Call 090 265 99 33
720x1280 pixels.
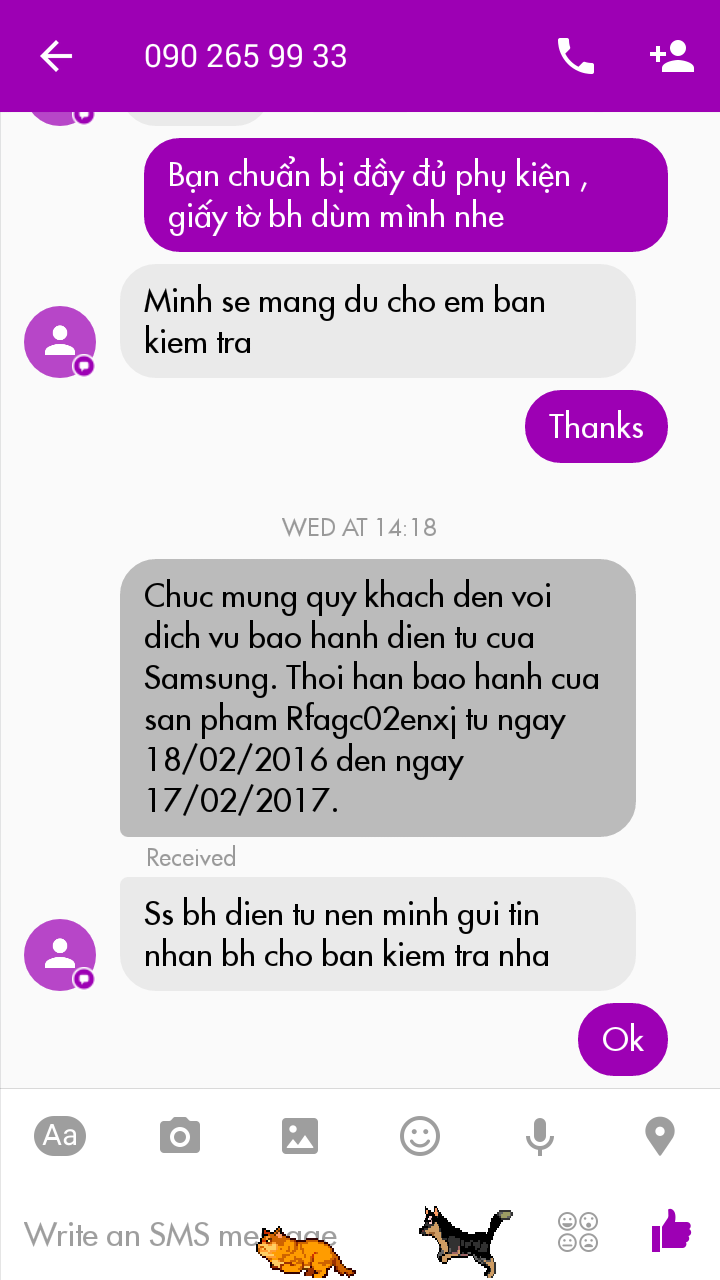pos(575,56)
